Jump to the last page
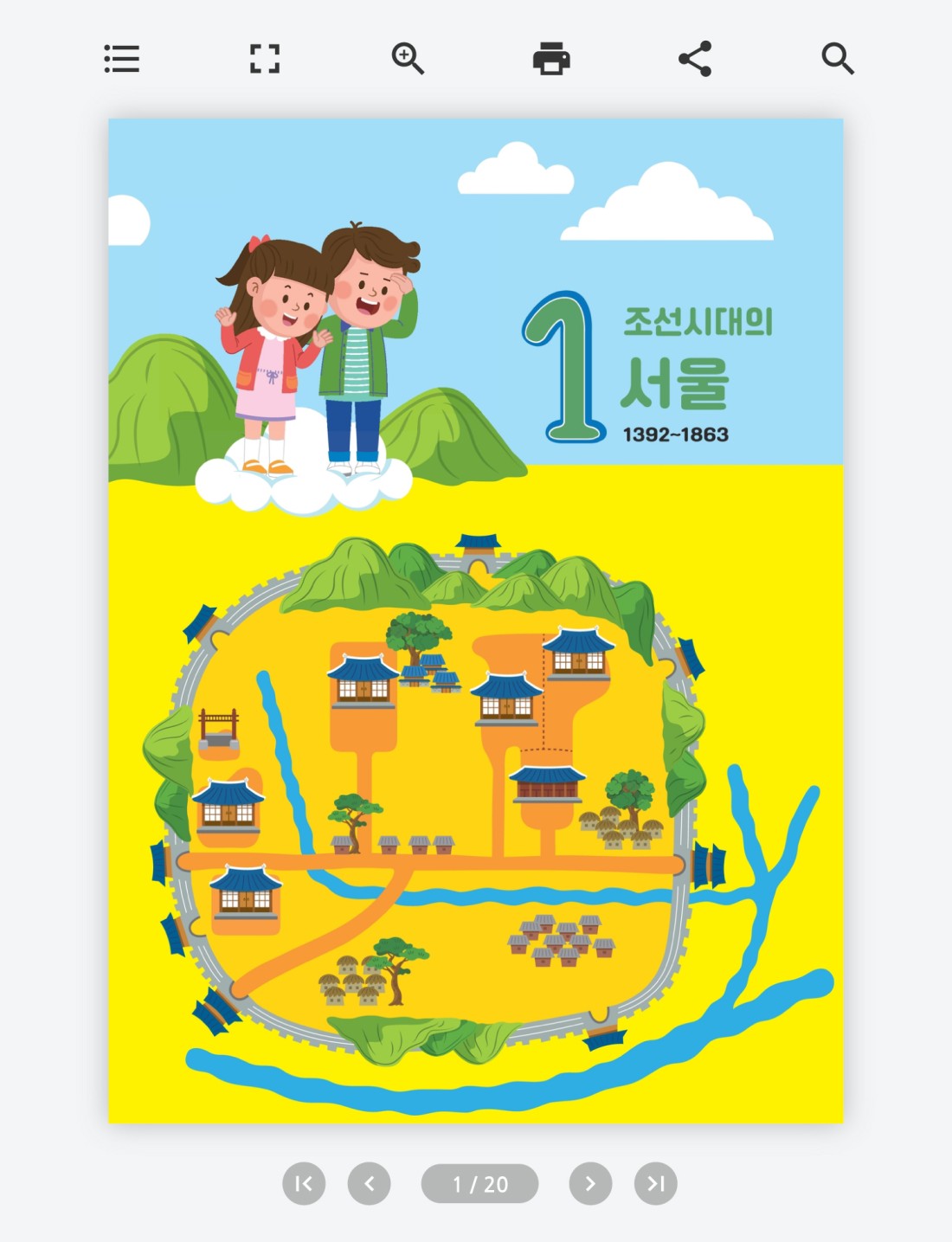Viewport: 952px width, 1242px height. click(655, 1183)
